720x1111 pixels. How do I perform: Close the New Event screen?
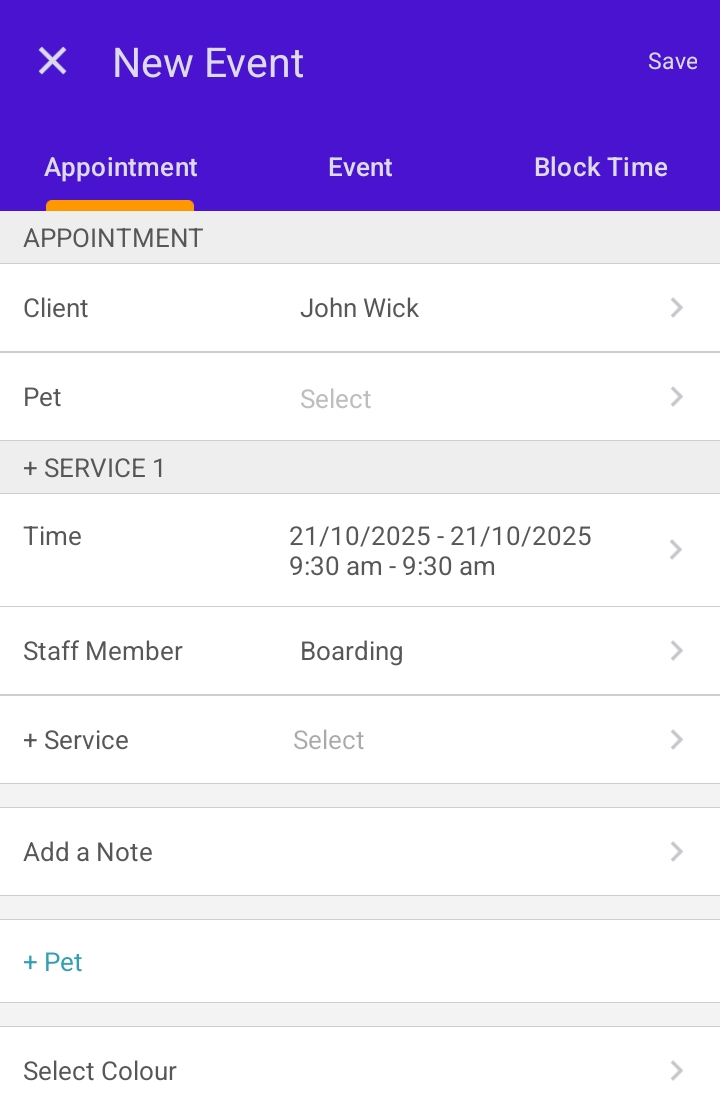pyautogui.click(x=52, y=62)
